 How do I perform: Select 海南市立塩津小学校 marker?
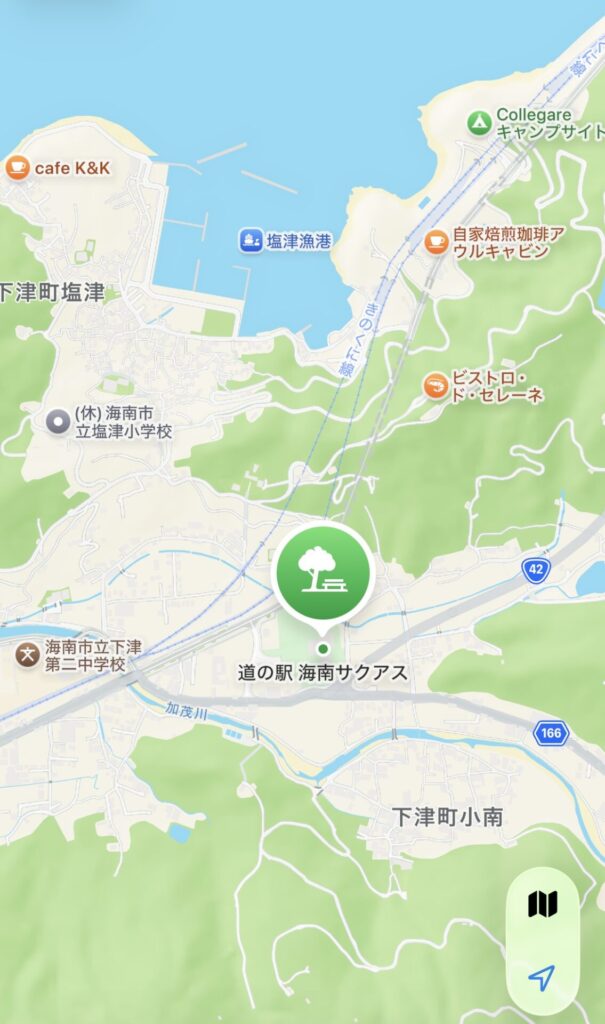tap(58, 421)
